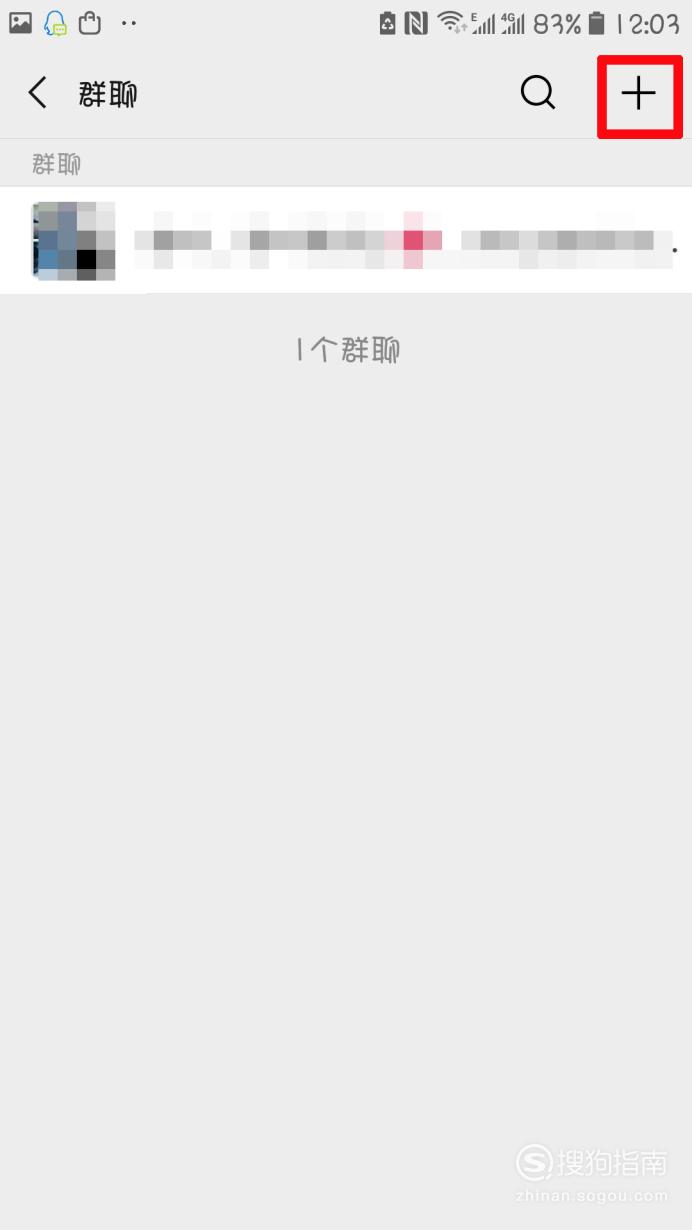Screen dimensions: 692x1230
Task: Go back using the arrow beside 群聊
Action: (x=37, y=94)
